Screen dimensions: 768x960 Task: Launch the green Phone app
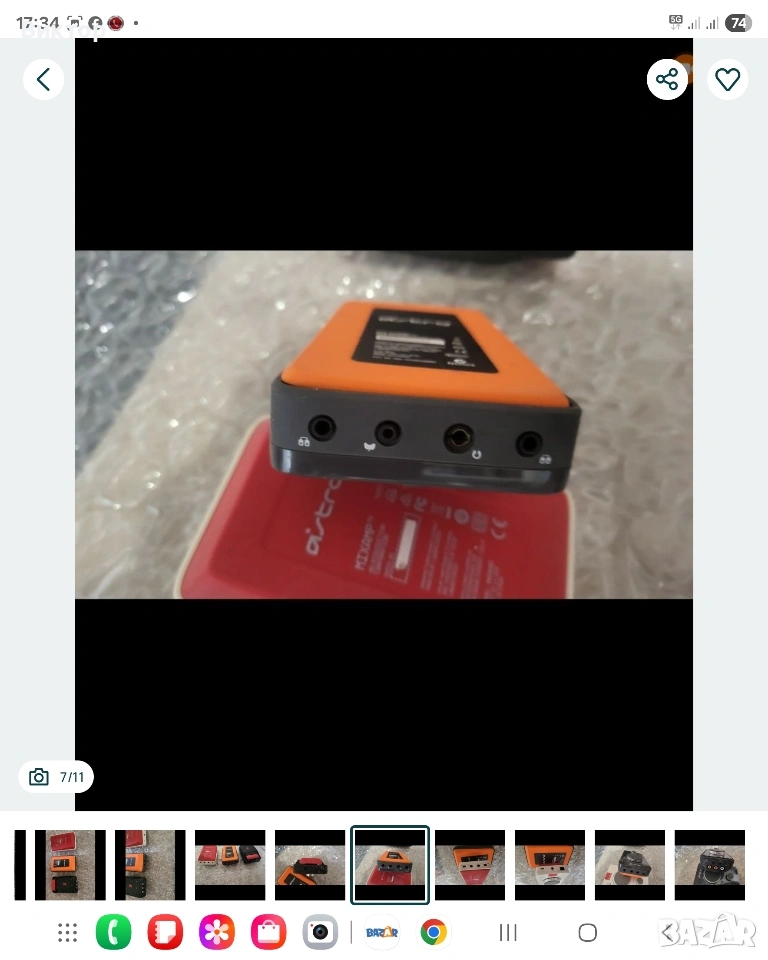(x=113, y=932)
